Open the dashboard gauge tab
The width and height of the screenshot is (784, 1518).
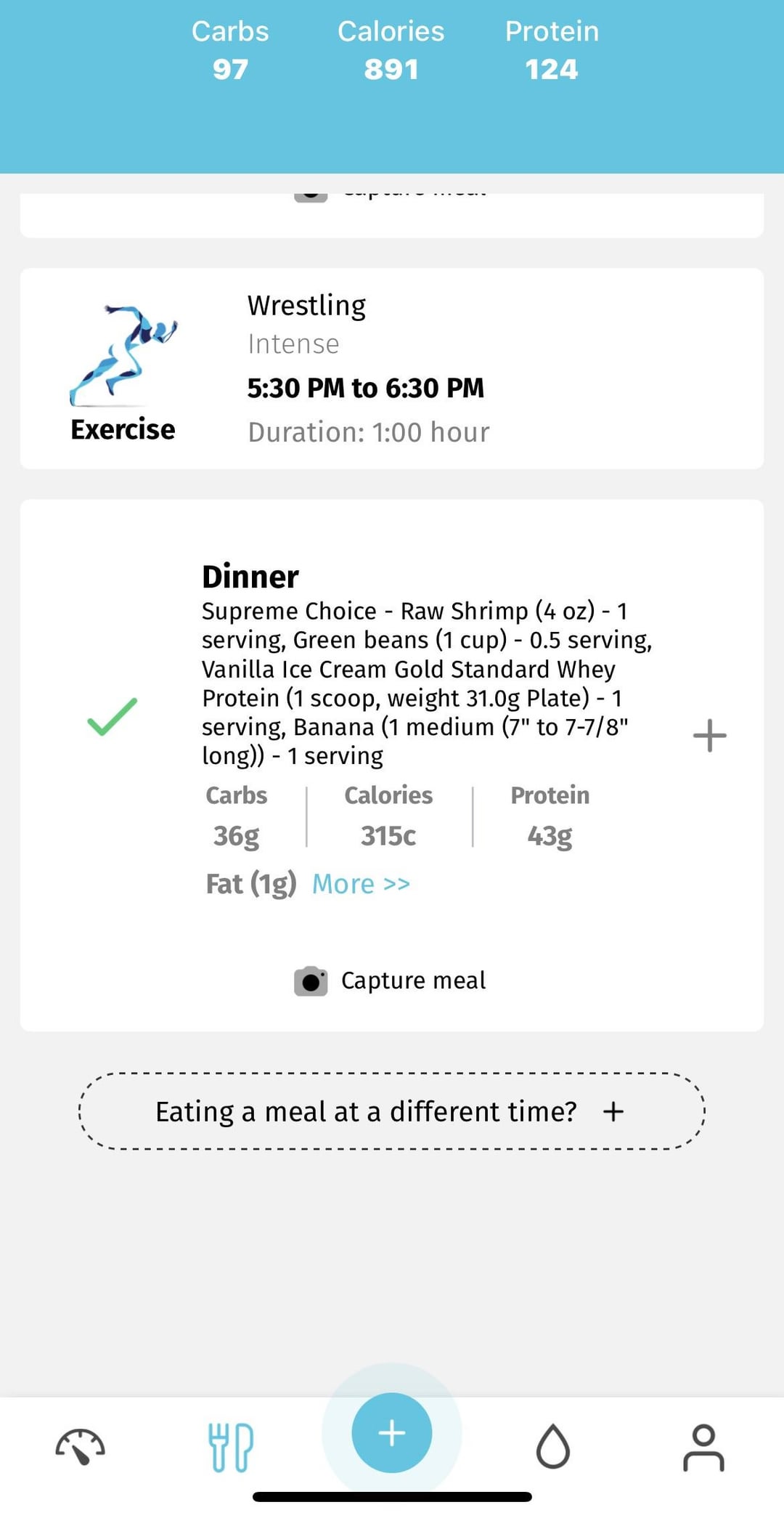pos(81,1446)
